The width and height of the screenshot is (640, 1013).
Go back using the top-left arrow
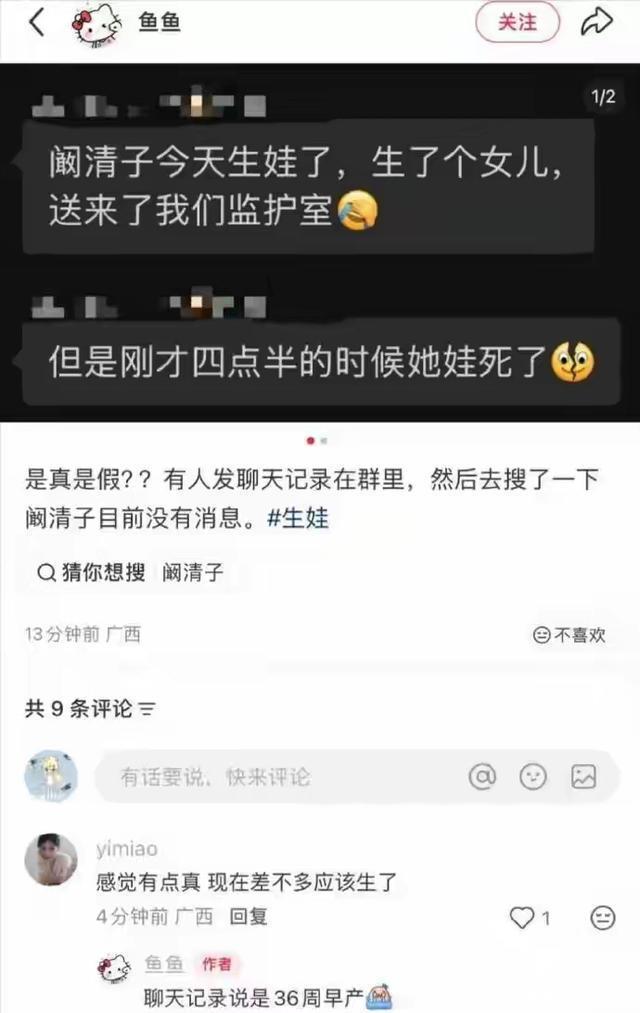pyautogui.click(x=38, y=22)
